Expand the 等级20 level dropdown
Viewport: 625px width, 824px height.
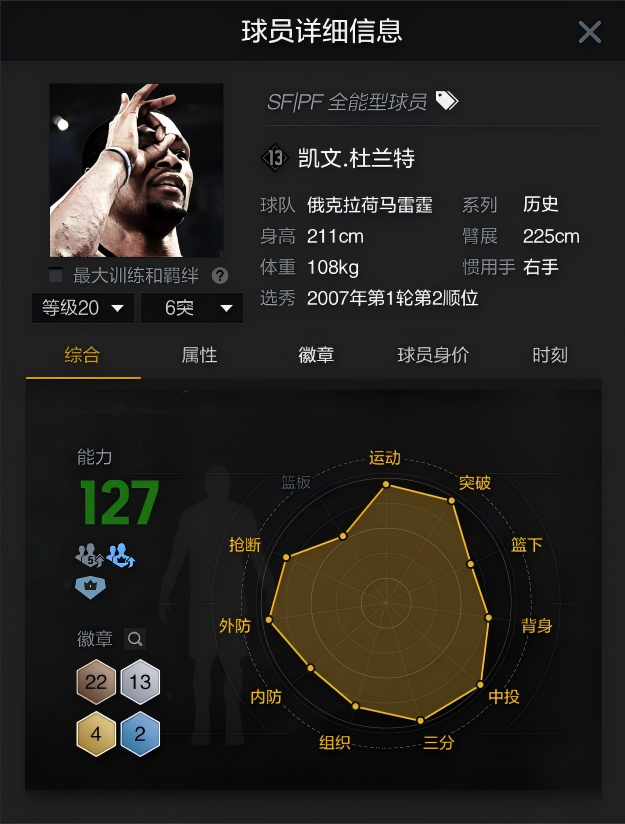(x=82, y=308)
